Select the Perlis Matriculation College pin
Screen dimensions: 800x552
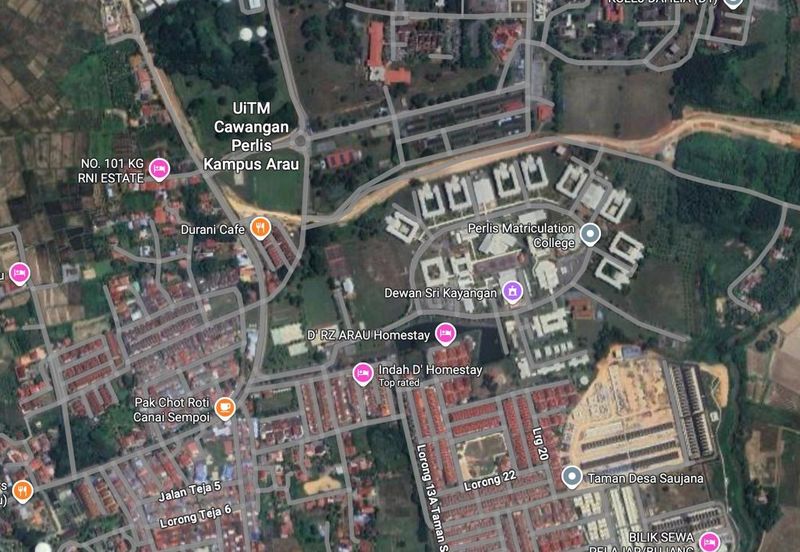(x=590, y=235)
